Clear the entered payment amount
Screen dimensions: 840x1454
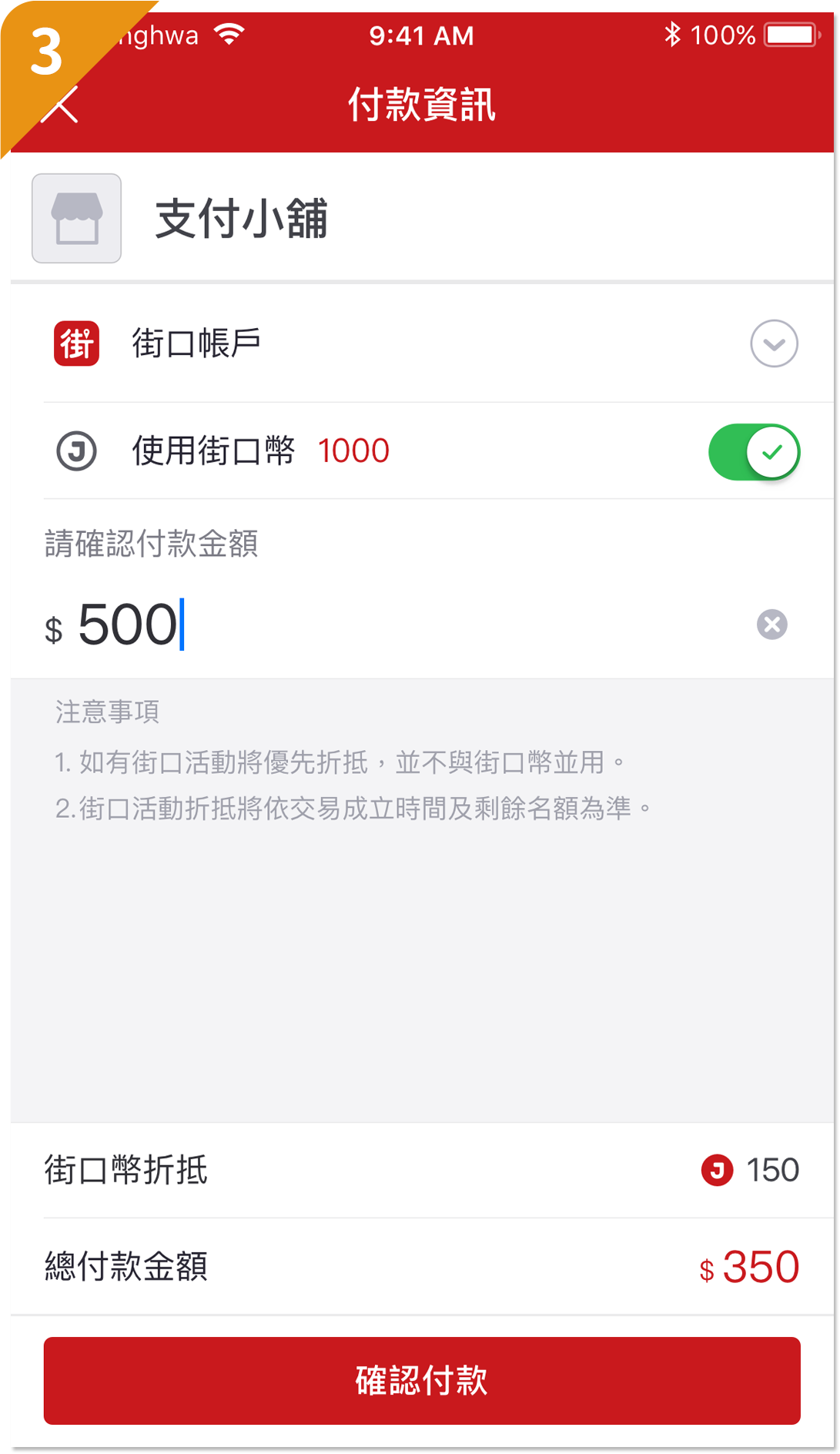tap(771, 625)
